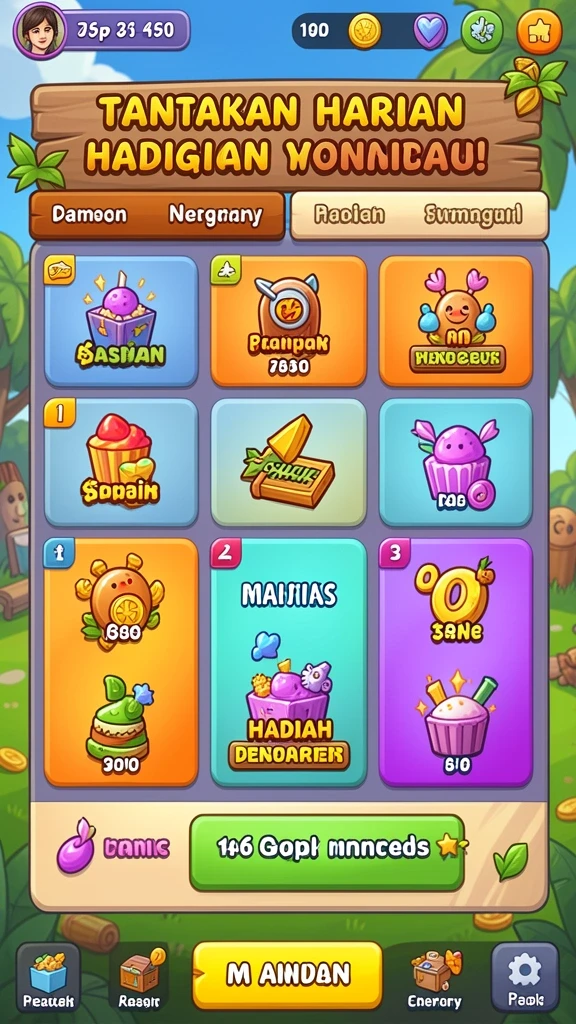Open the Hendeeuk reward tile
This screenshot has width=576, height=1024.
pos(456,321)
